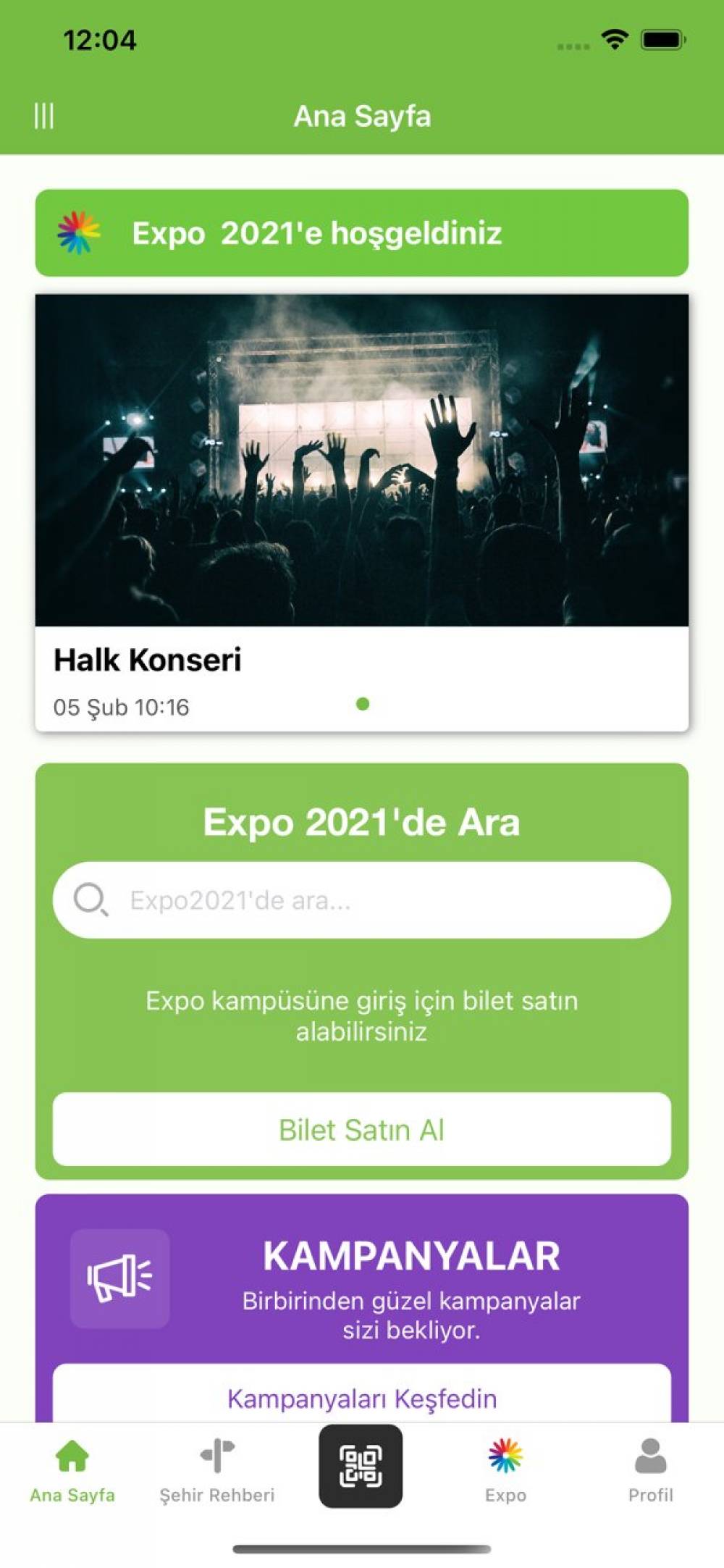Select the Expo tab
This screenshot has width=724, height=1568.
click(x=505, y=1470)
